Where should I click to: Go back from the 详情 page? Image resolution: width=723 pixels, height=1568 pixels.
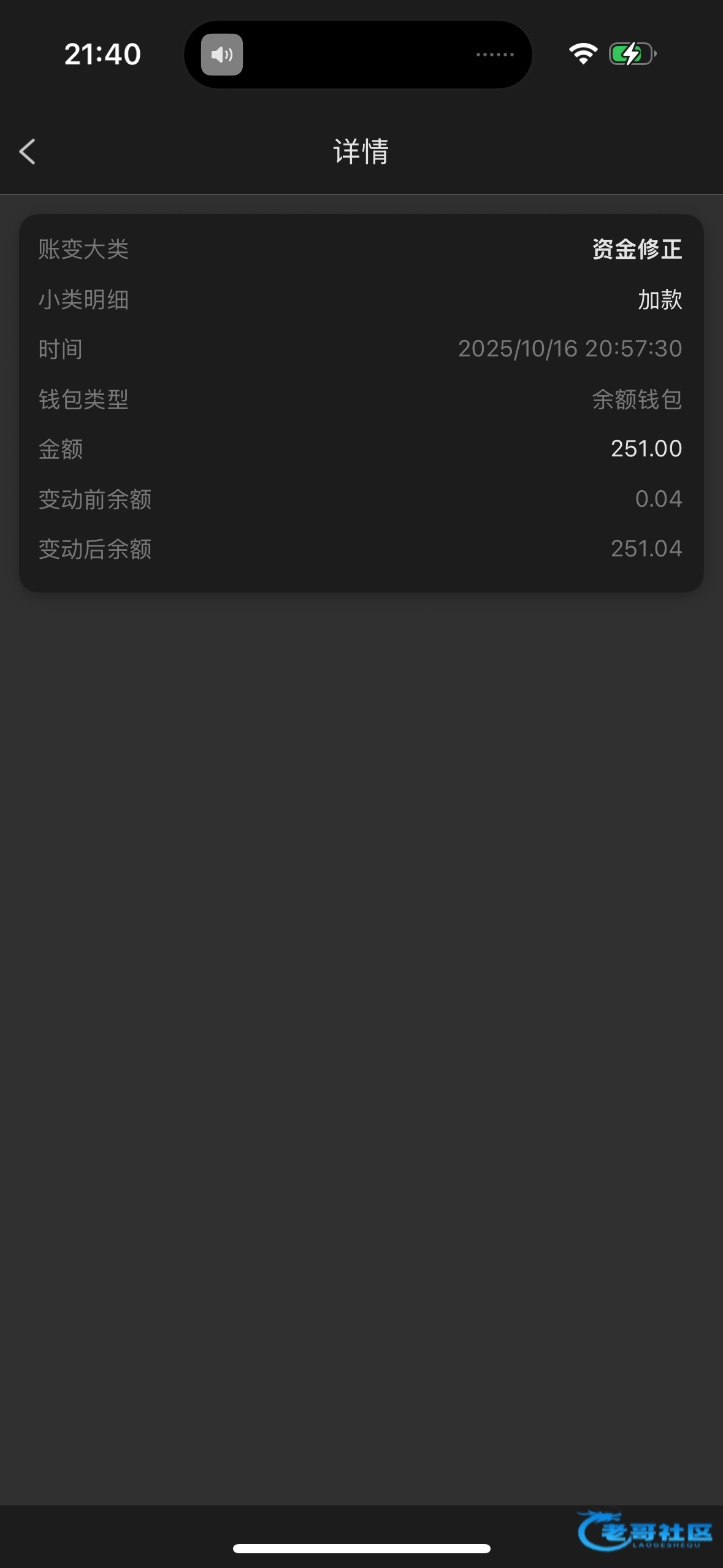(28, 152)
